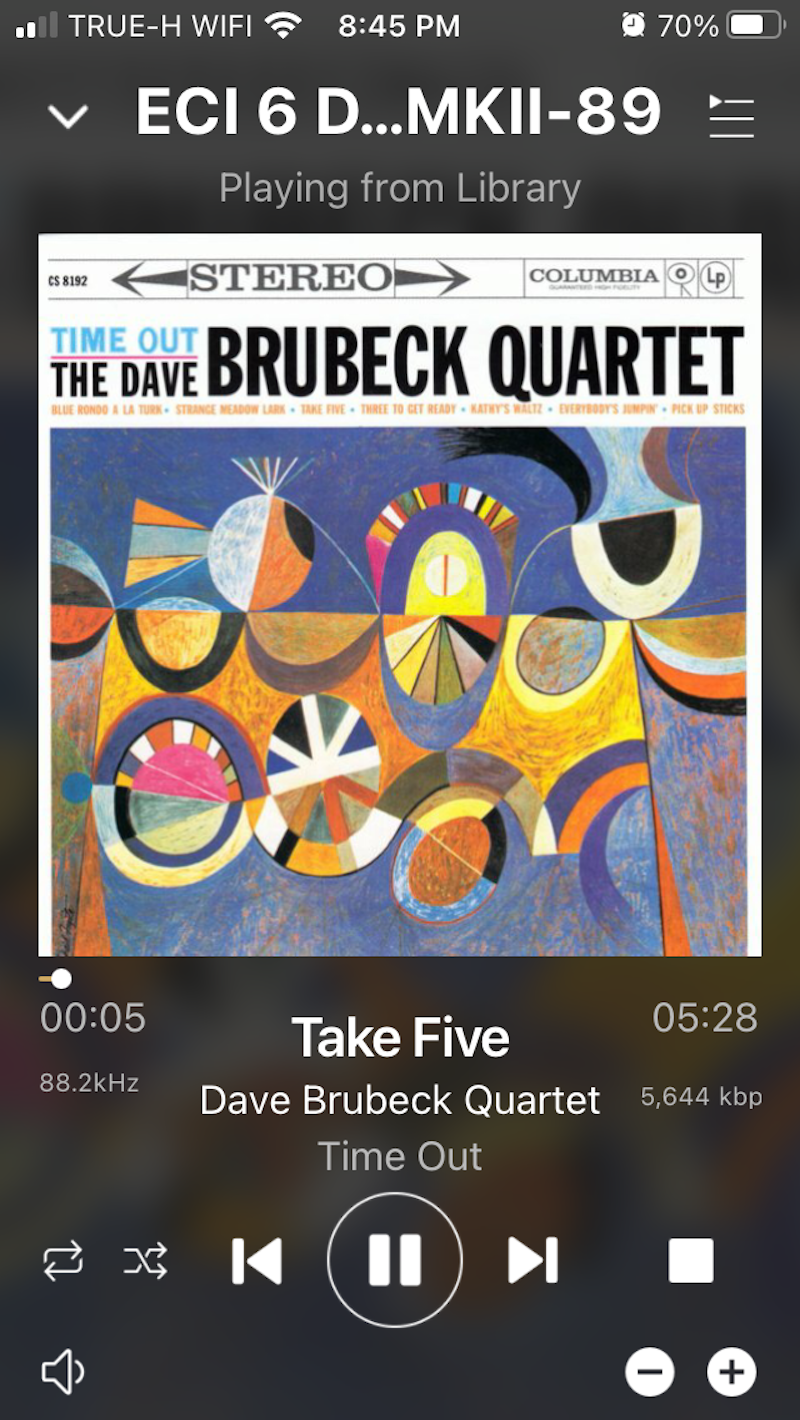The image size is (800, 1420).
Task: Skip to the previous track
Action: tap(256, 1261)
